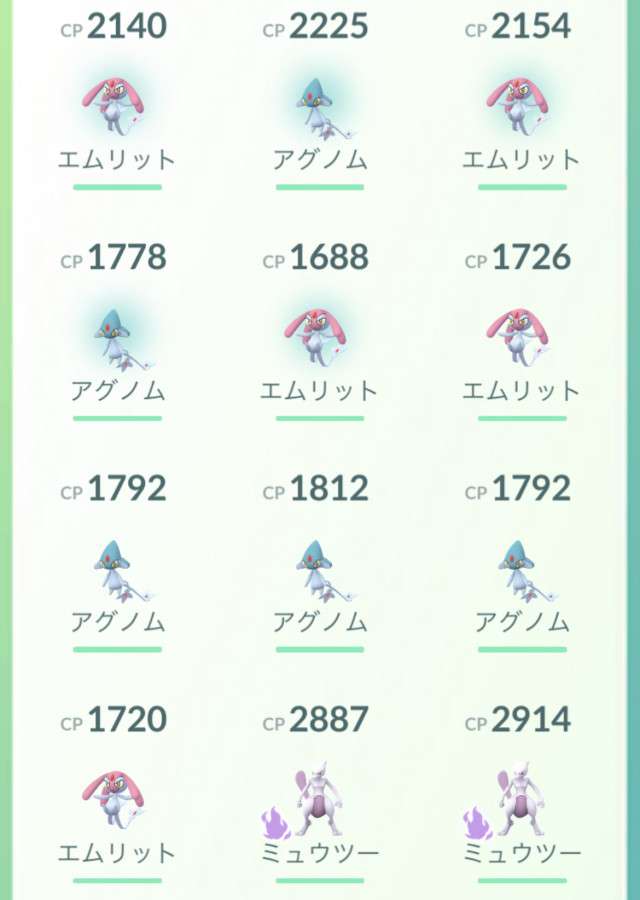Image resolution: width=640 pixels, height=900 pixels.
Task: Select the CP 1720 エムリット
Action: click(x=117, y=799)
